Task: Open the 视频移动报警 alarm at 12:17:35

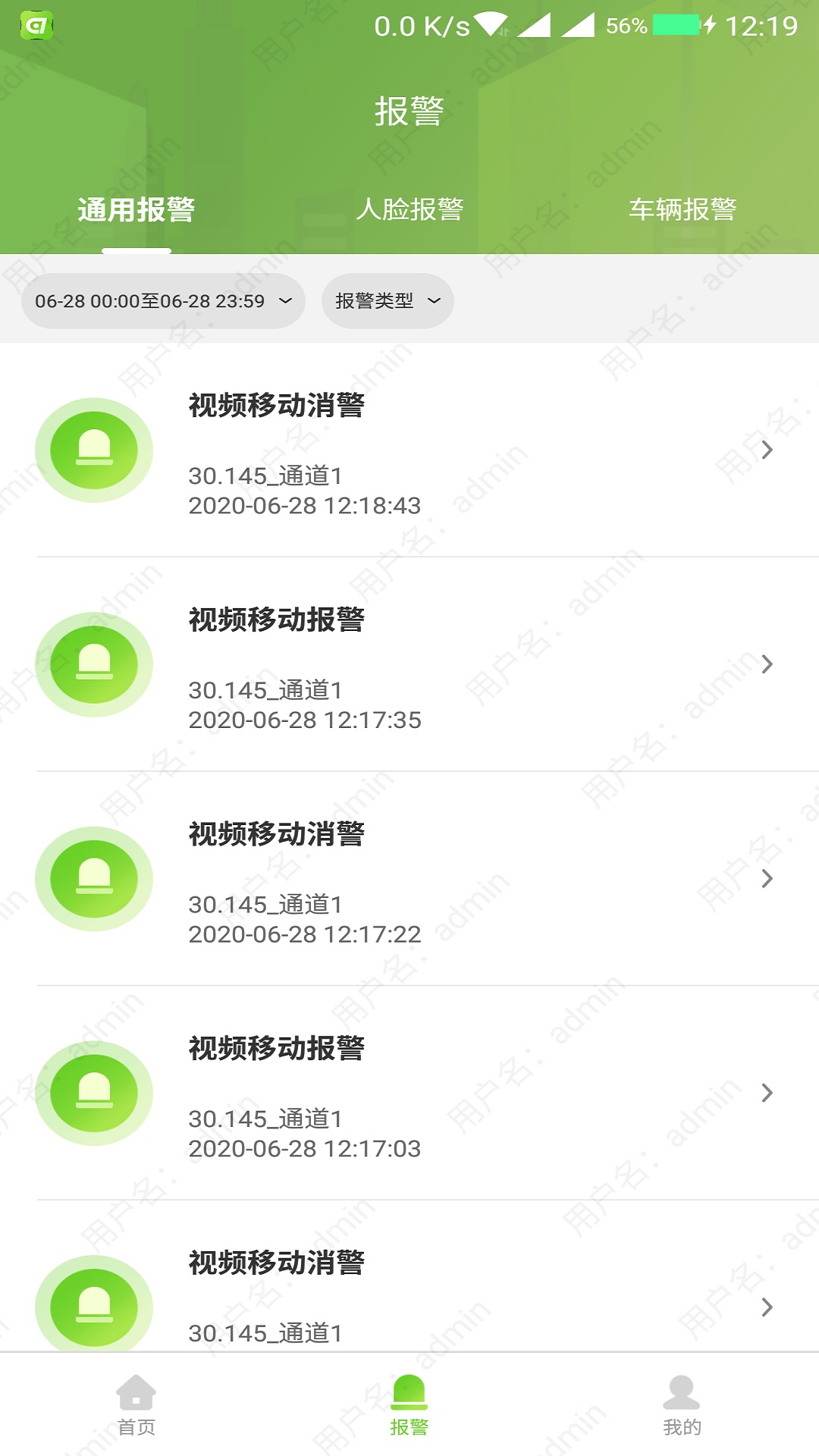Action: (x=409, y=664)
